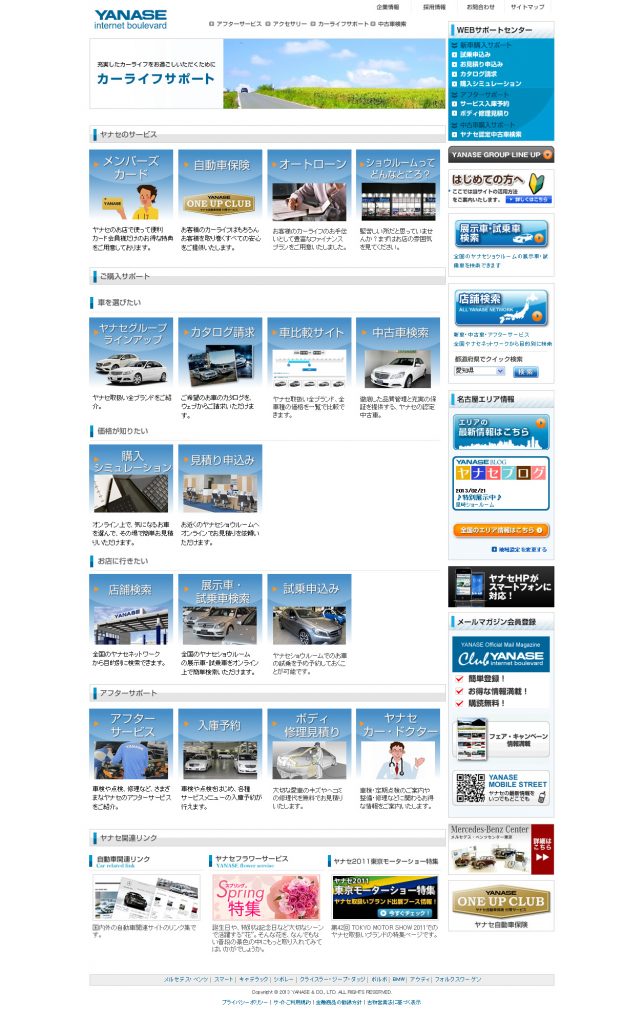This screenshot has width=644, height=1024.
Task: Go to サイトマップ in the top menu
Action: tap(527, 7)
